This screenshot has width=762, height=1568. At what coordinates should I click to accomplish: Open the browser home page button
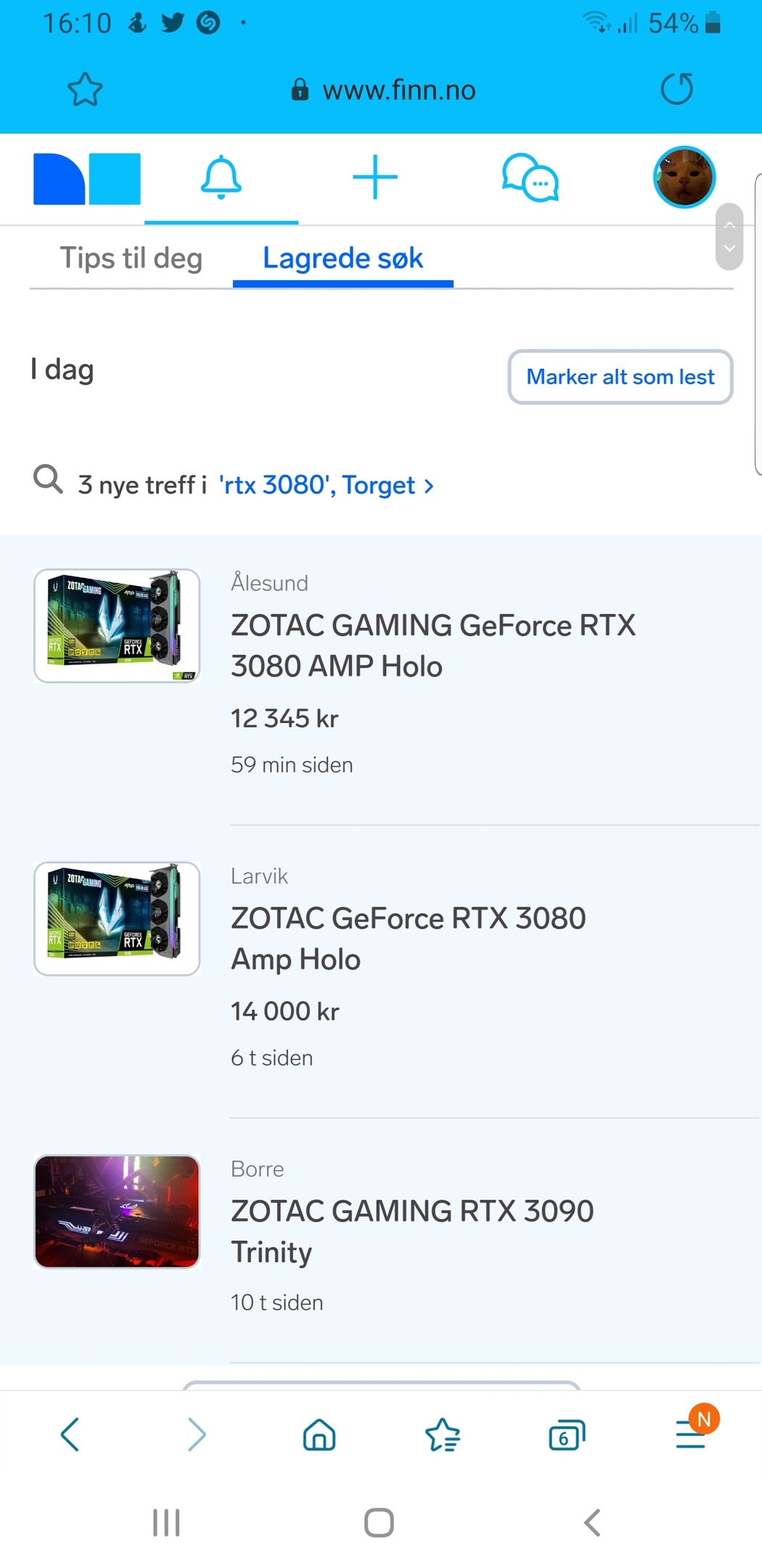pyautogui.click(x=319, y=1434)
